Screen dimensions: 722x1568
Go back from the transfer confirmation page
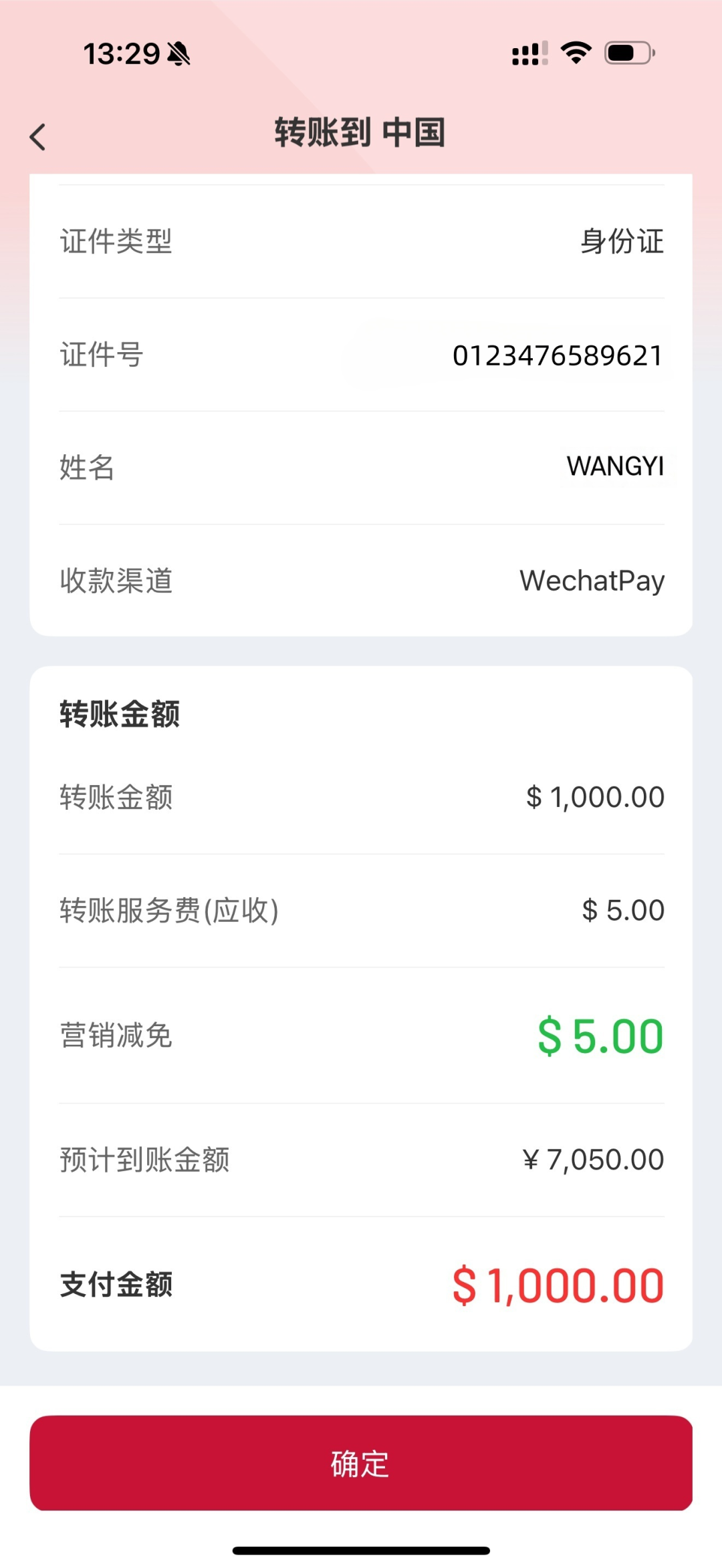click(38, 137)
